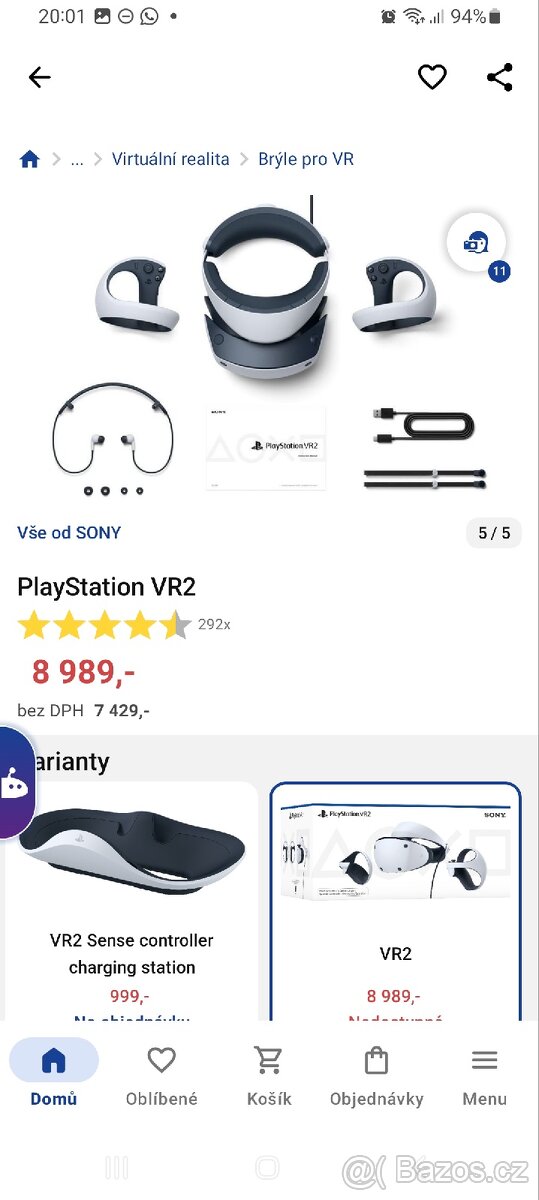The height and width of the screenshot is (1200, 539).
Task: Switch to the Objednávky tab
Action: (x=377, y=1073)
